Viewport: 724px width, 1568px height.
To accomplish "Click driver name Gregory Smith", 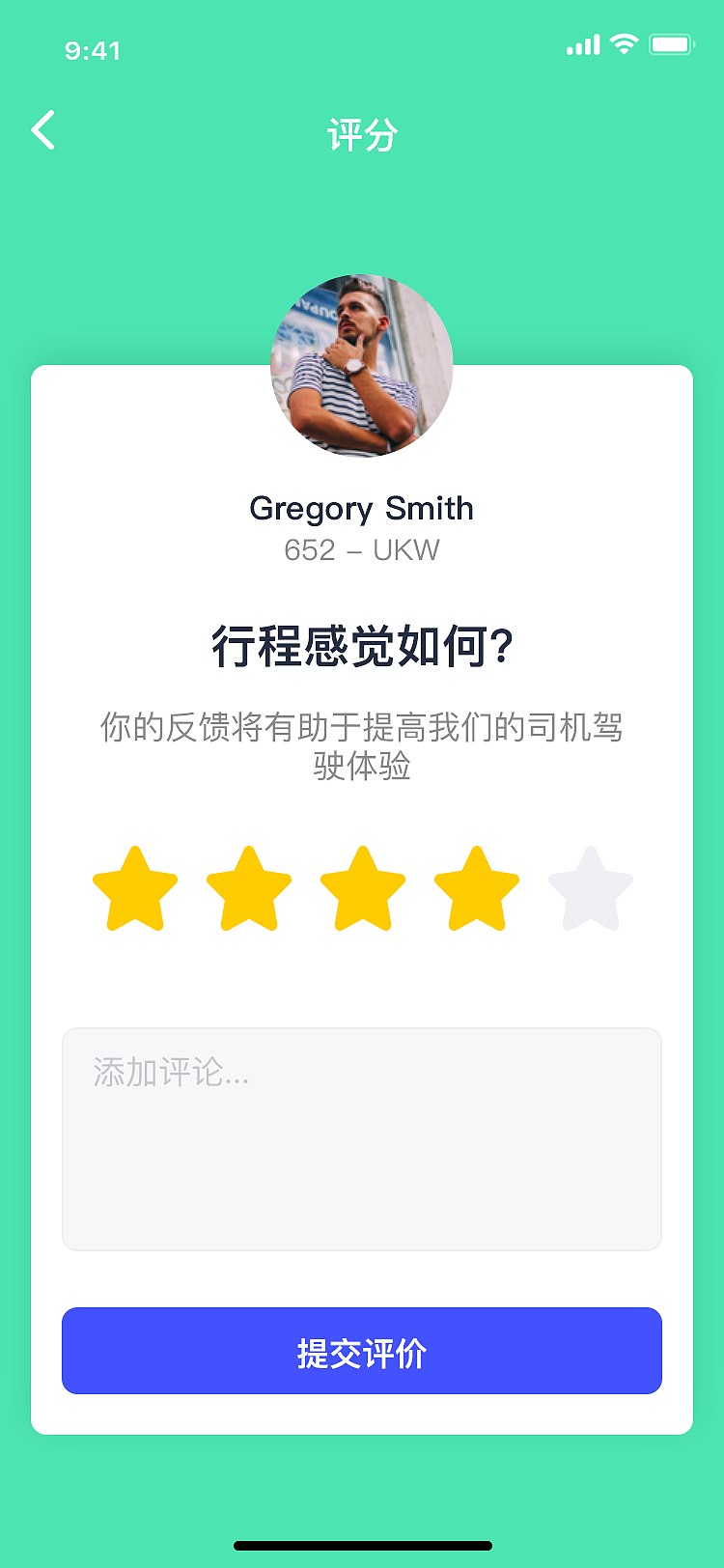I will [x=362, y=509].
